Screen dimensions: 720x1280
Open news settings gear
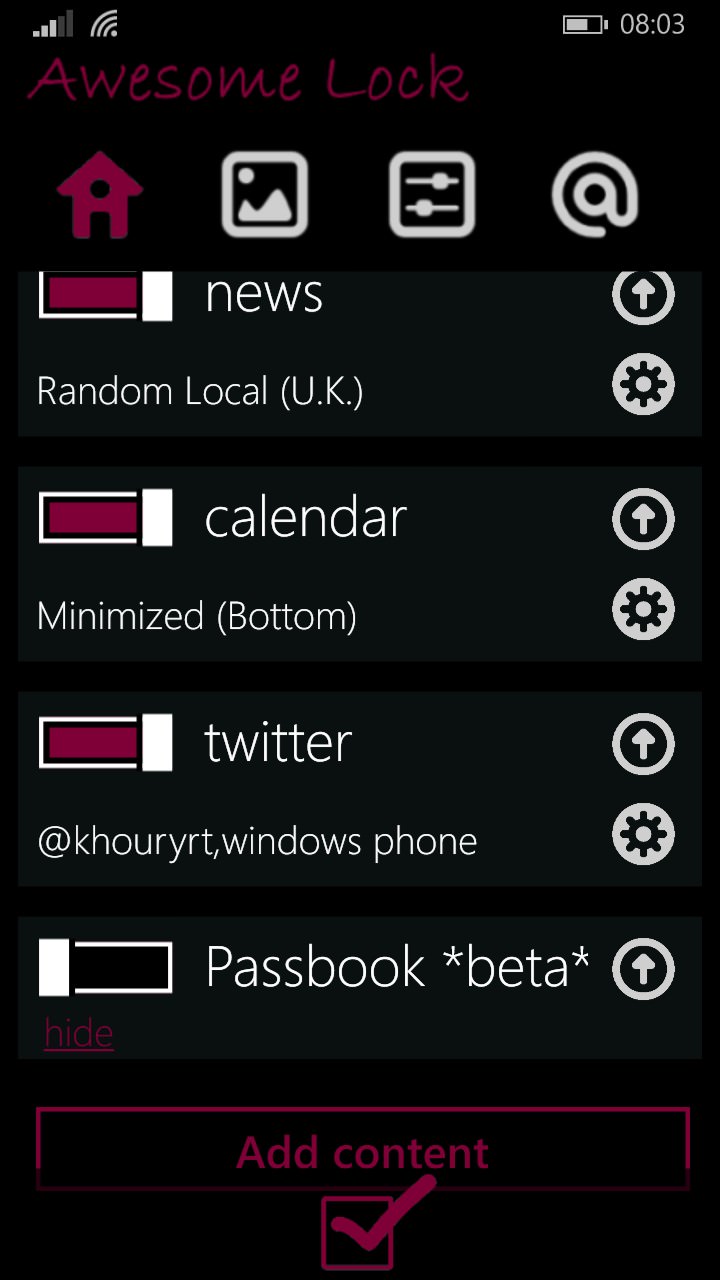[643, 384]
